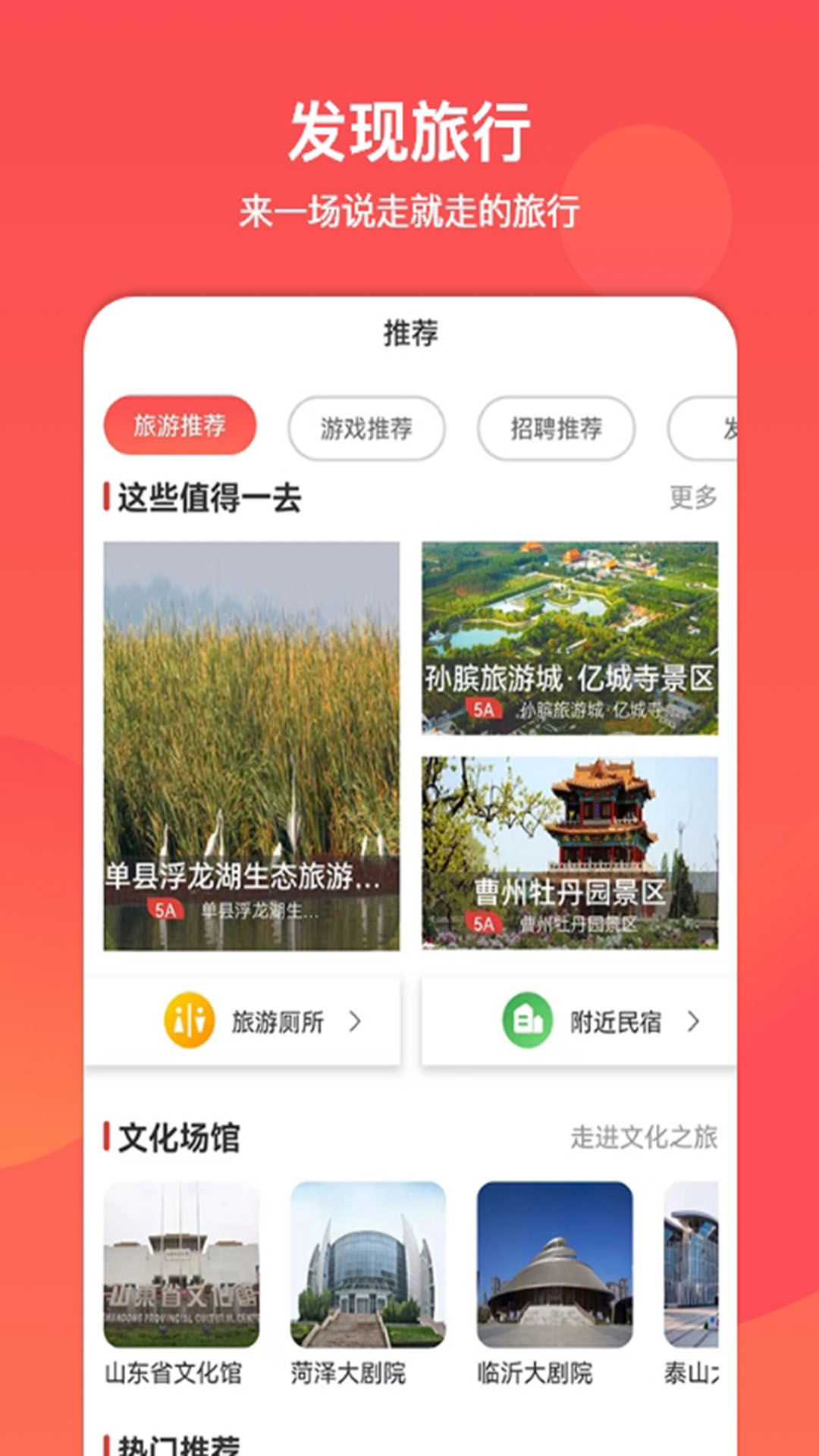Switch to the 推荐 tab header

[x=409, y=331]
